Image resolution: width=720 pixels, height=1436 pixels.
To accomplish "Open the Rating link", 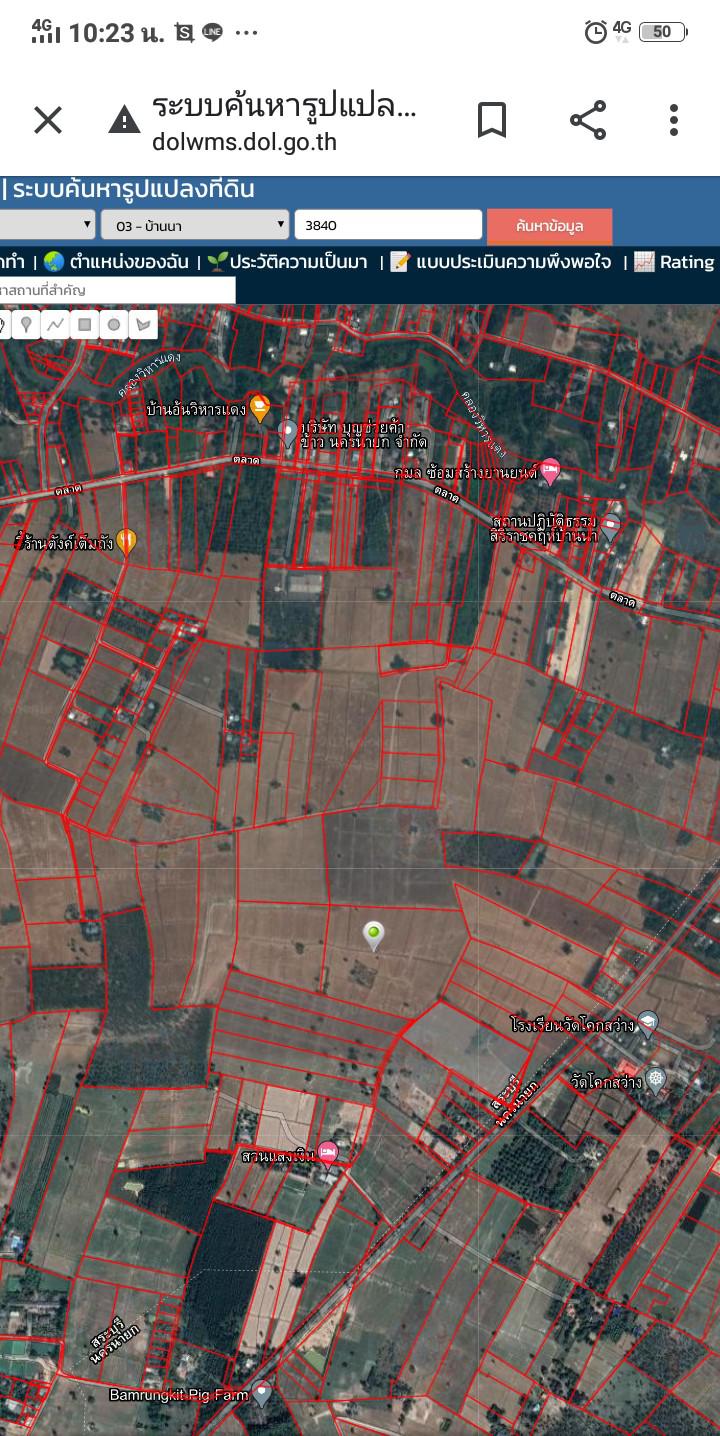I will [674, 262].
